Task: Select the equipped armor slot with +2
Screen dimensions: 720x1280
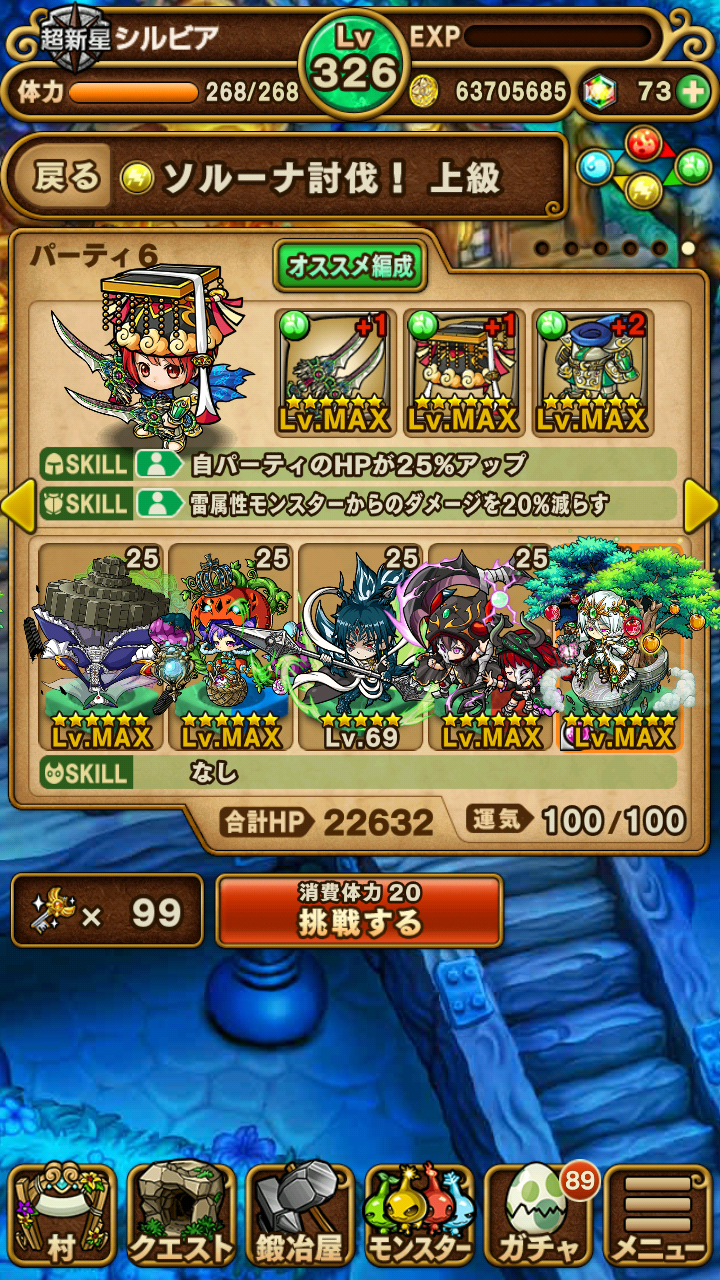Action: [x=592, y=373]
